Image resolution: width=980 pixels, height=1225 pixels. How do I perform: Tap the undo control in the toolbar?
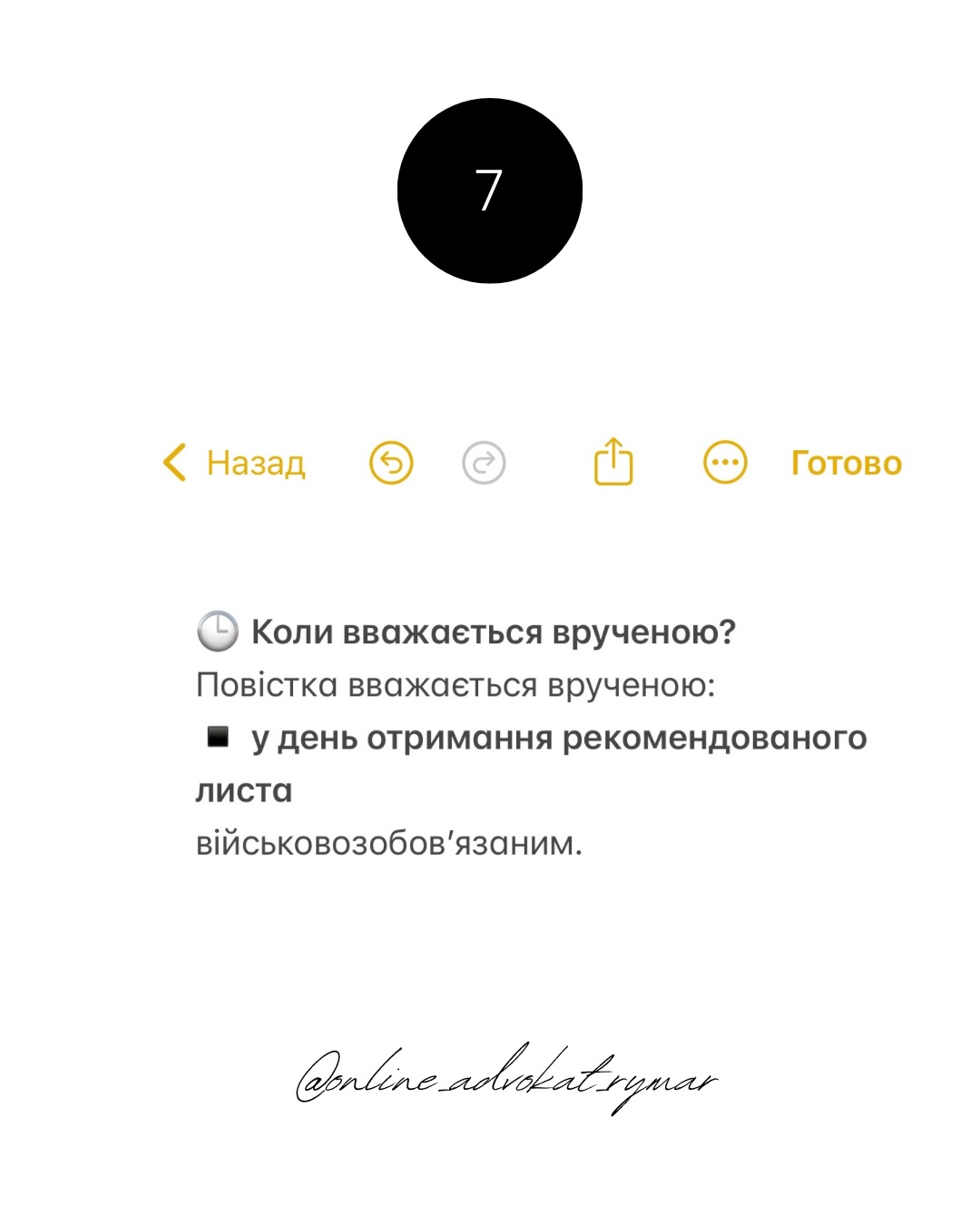[391, 462]
